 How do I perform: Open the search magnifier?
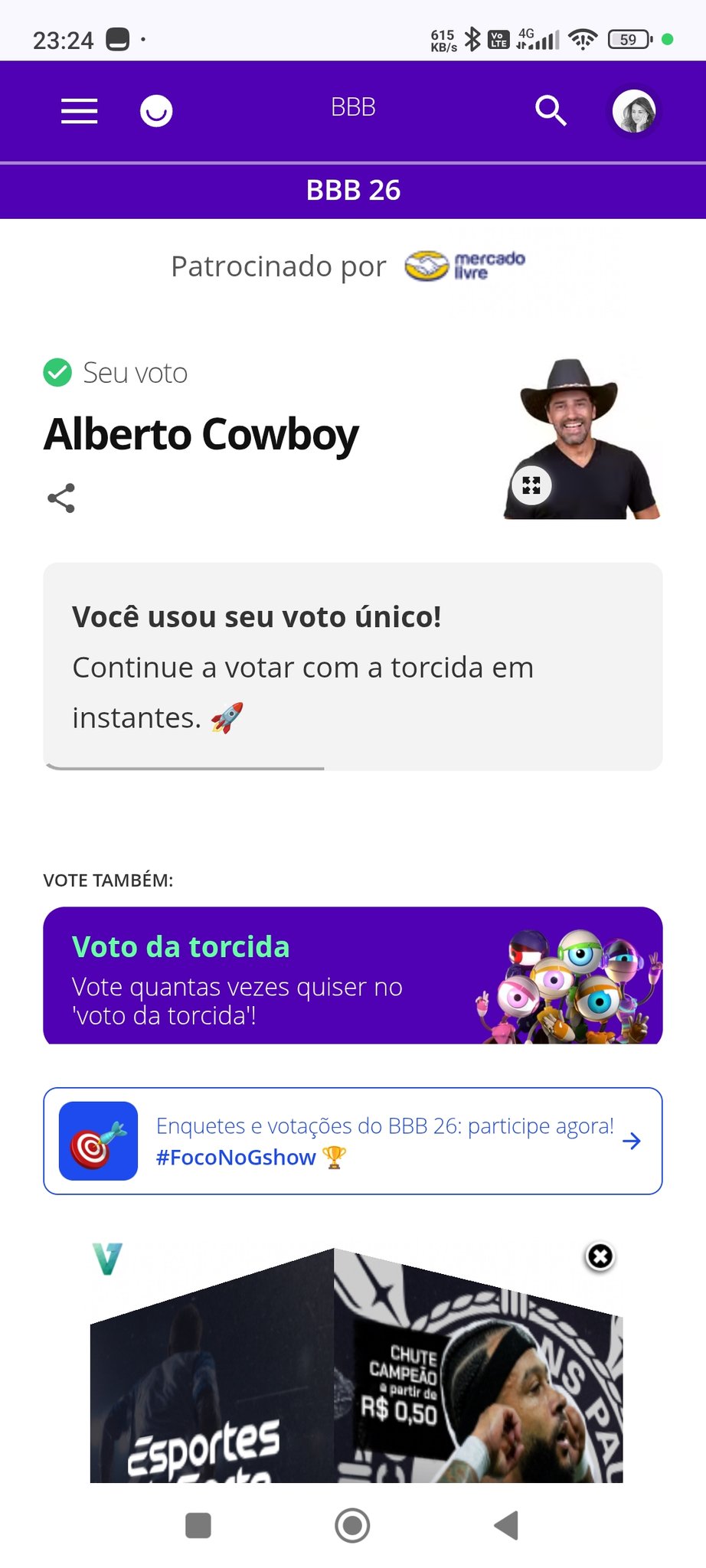[x=551, y=111]
